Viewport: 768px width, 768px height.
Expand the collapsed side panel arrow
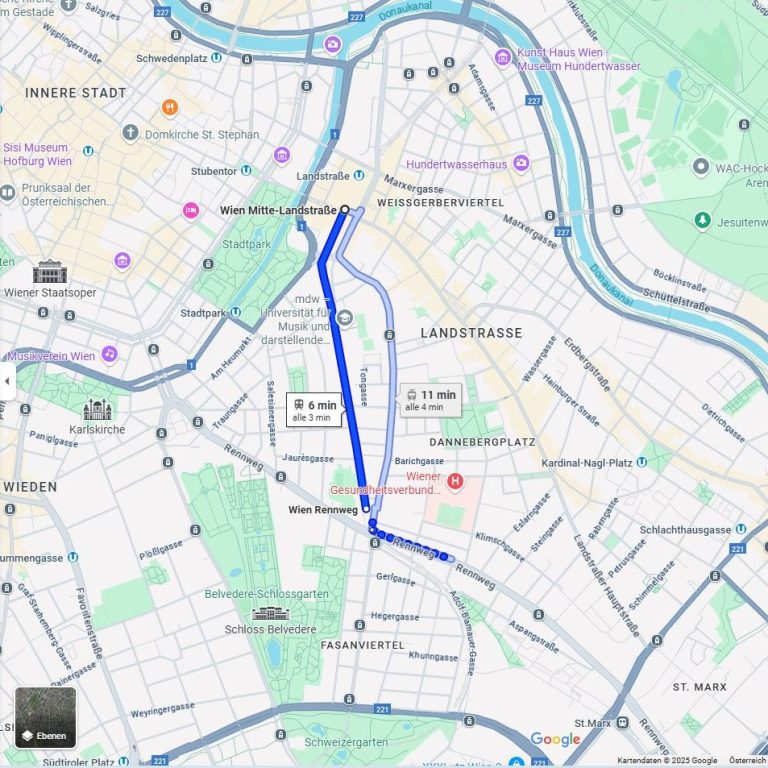(x=8, y=381)
